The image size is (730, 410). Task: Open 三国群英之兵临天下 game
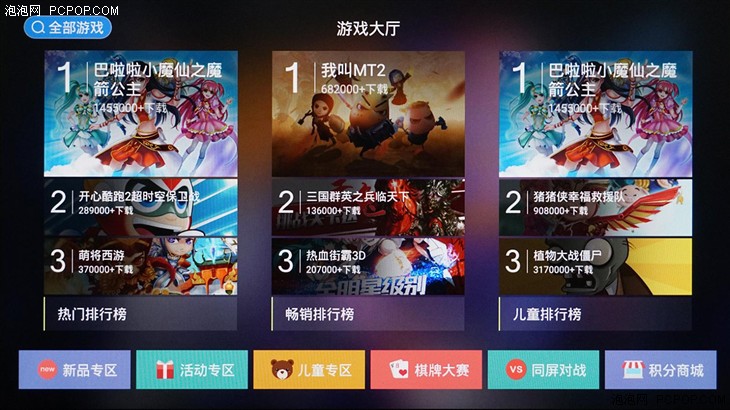[368, 206]
